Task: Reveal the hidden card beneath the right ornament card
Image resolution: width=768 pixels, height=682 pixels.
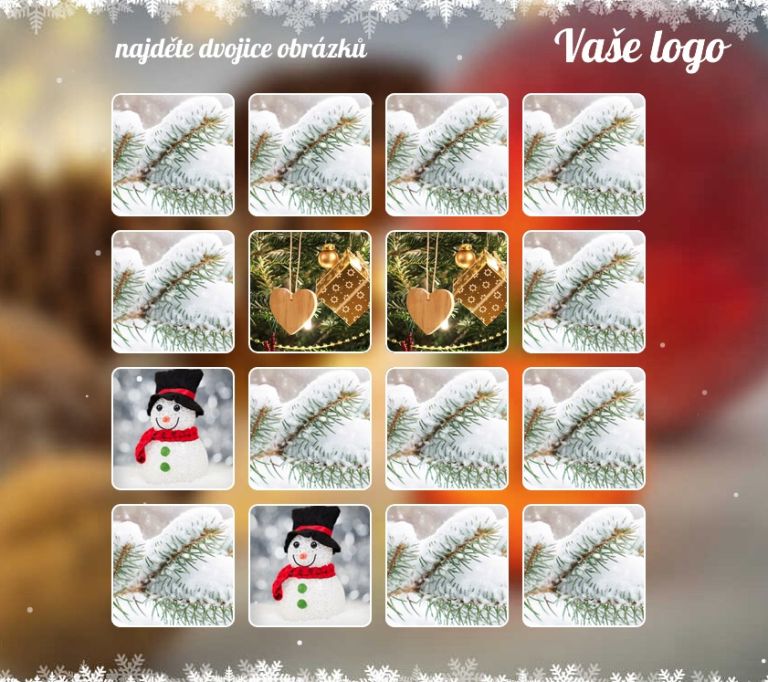Action: click(x=447, y=429)
